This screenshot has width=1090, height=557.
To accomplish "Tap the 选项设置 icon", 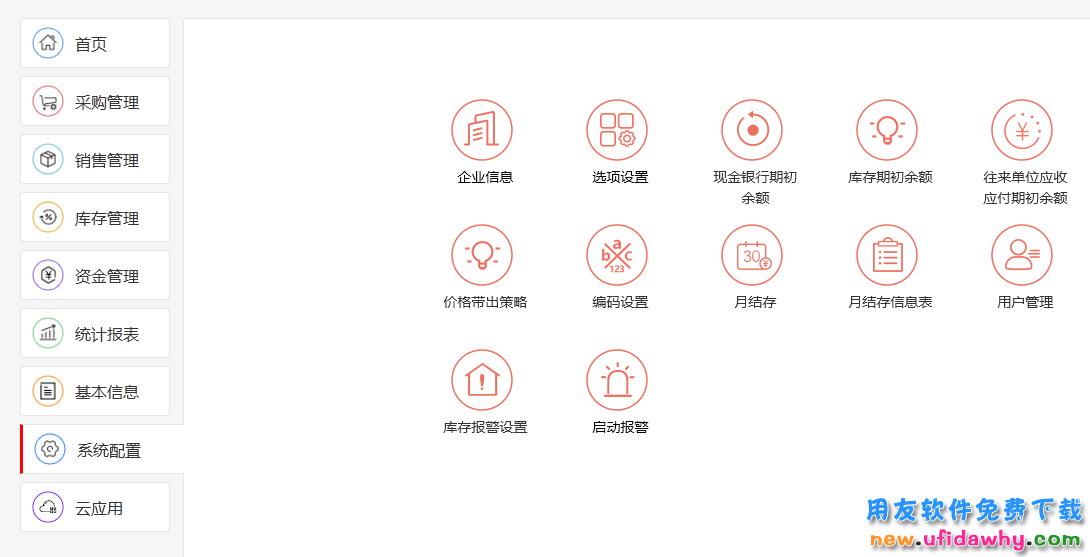I will (x=617, y=131).
